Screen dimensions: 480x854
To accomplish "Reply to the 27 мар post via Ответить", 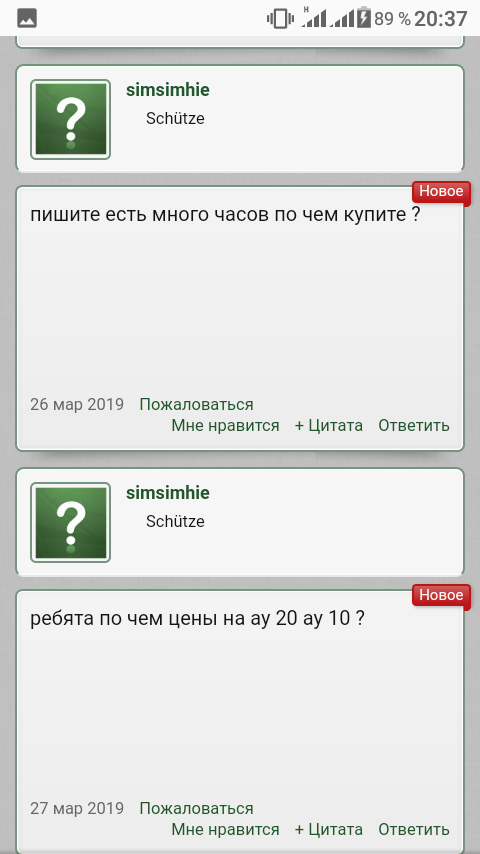I will point(414,829).
